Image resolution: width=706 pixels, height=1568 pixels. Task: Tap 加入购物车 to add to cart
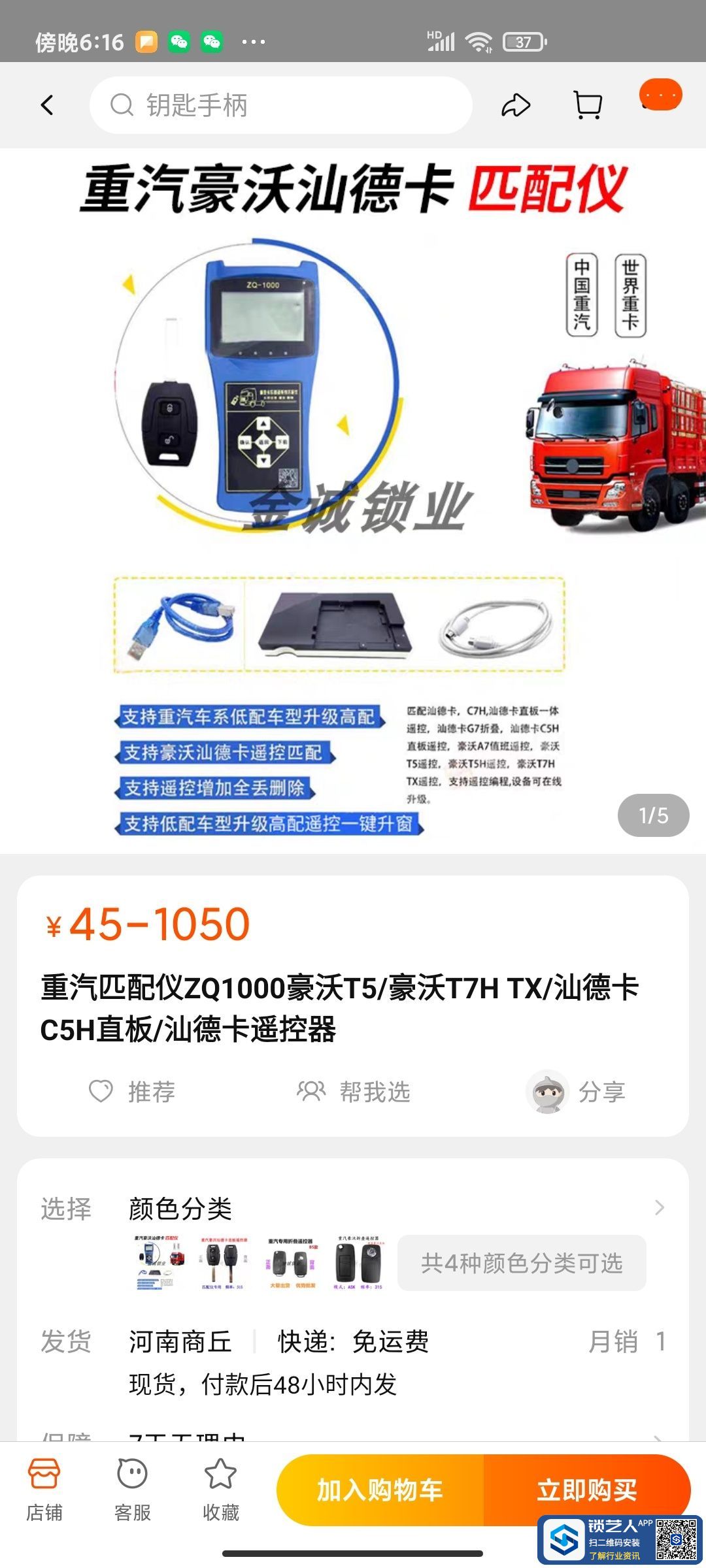[x=380, y=1490]
